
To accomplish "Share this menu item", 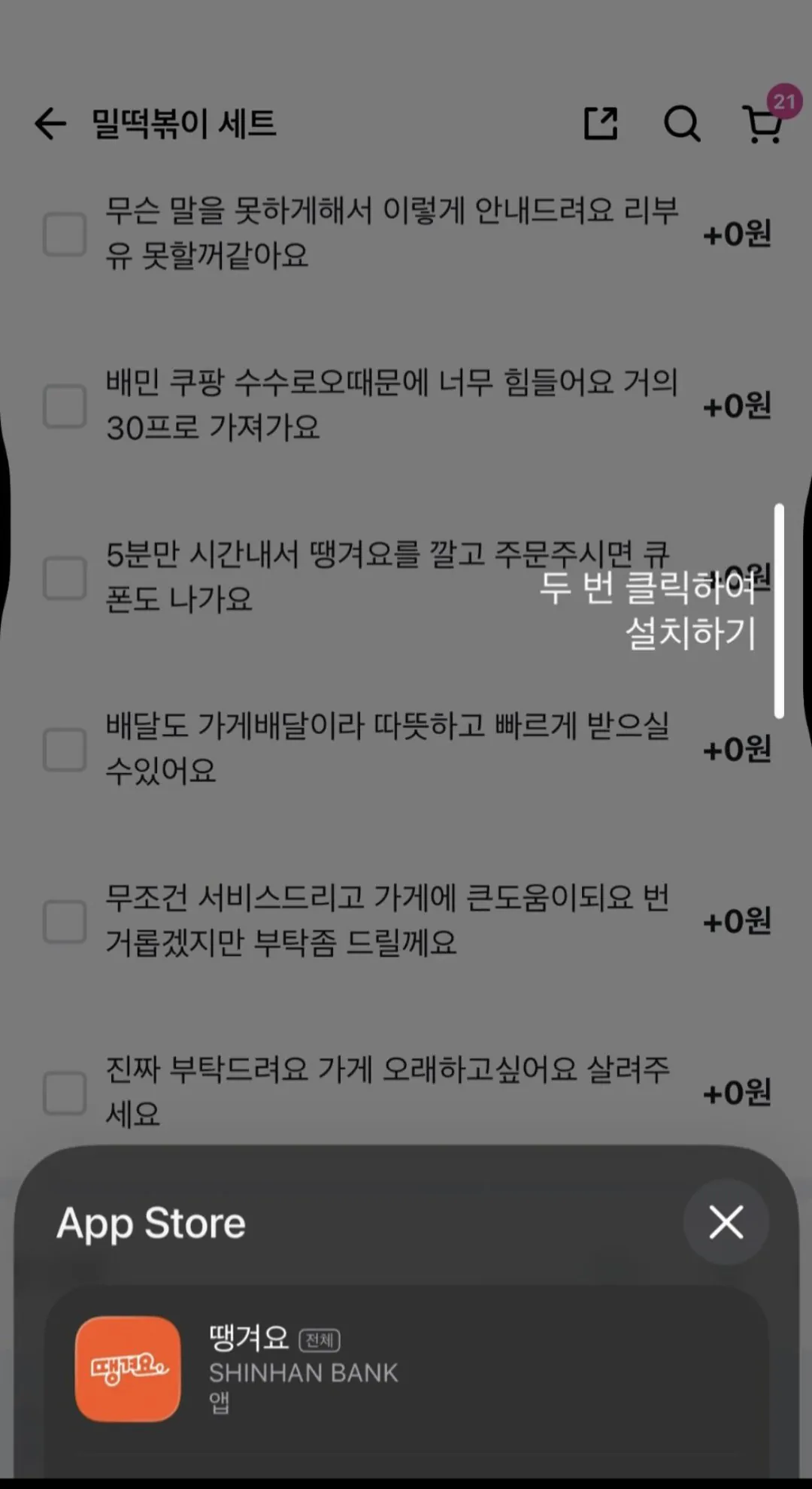I will point(601,124).
